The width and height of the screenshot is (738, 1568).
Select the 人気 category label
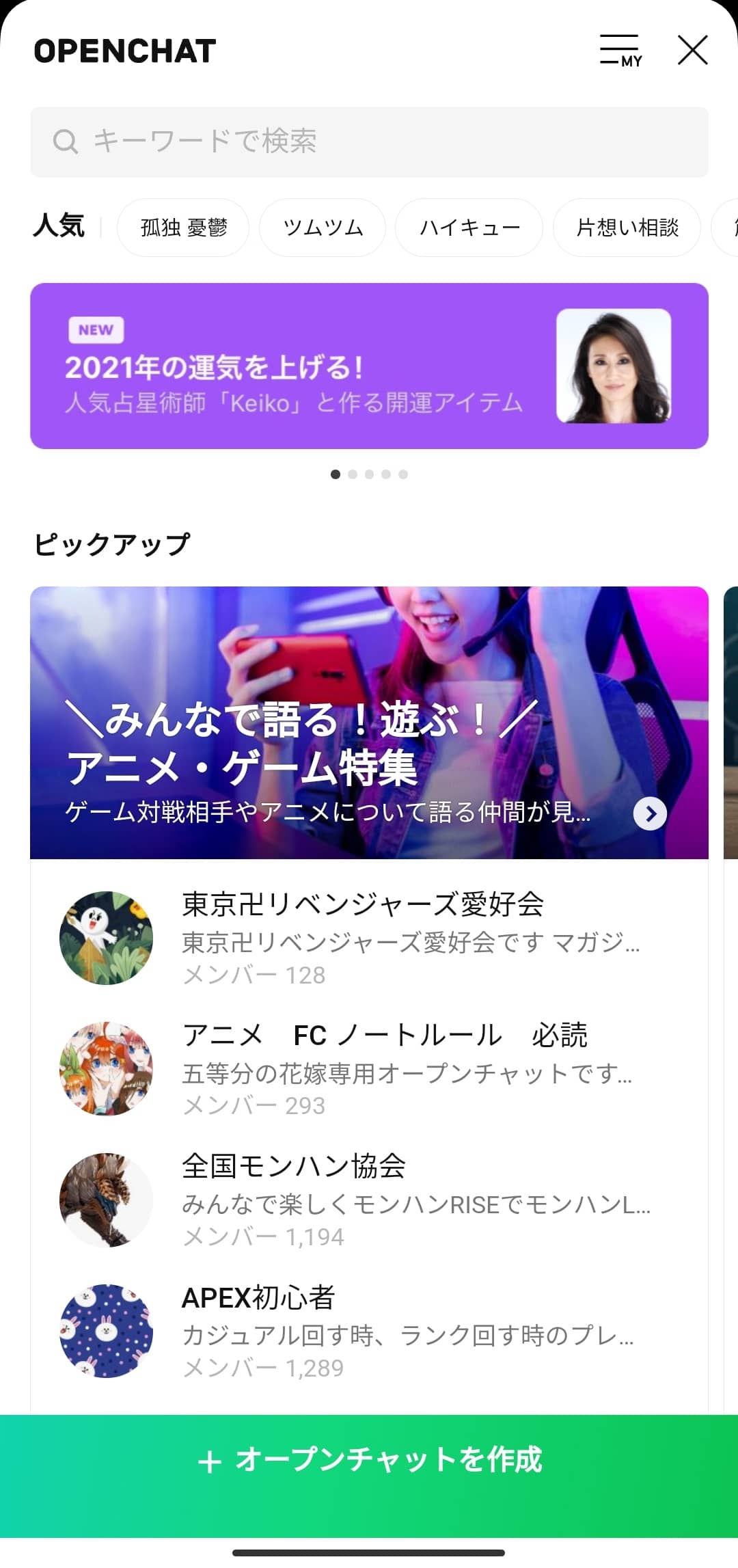coord(59,226)
